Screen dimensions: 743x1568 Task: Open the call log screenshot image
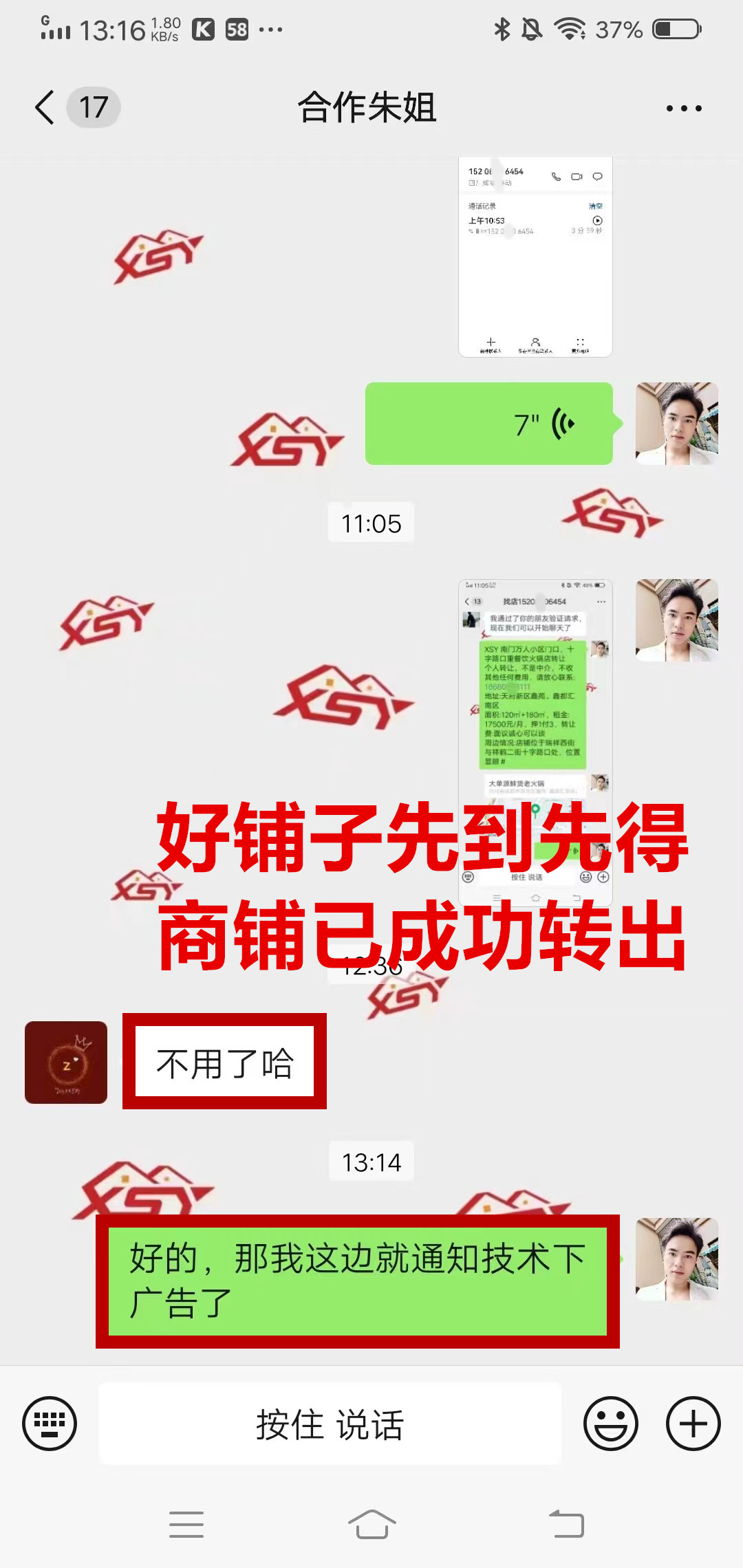pos(535,256)
